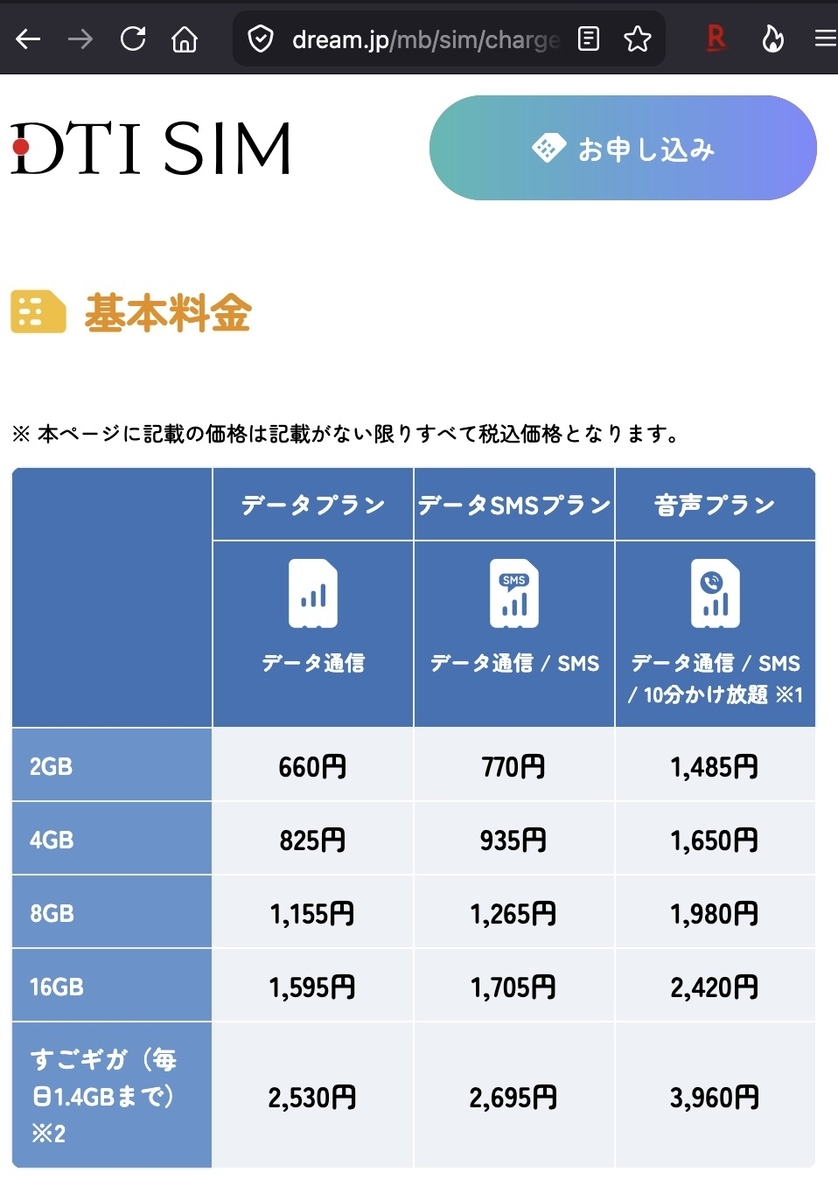Tap the DTI SIM logo

[x=151, y=148]
